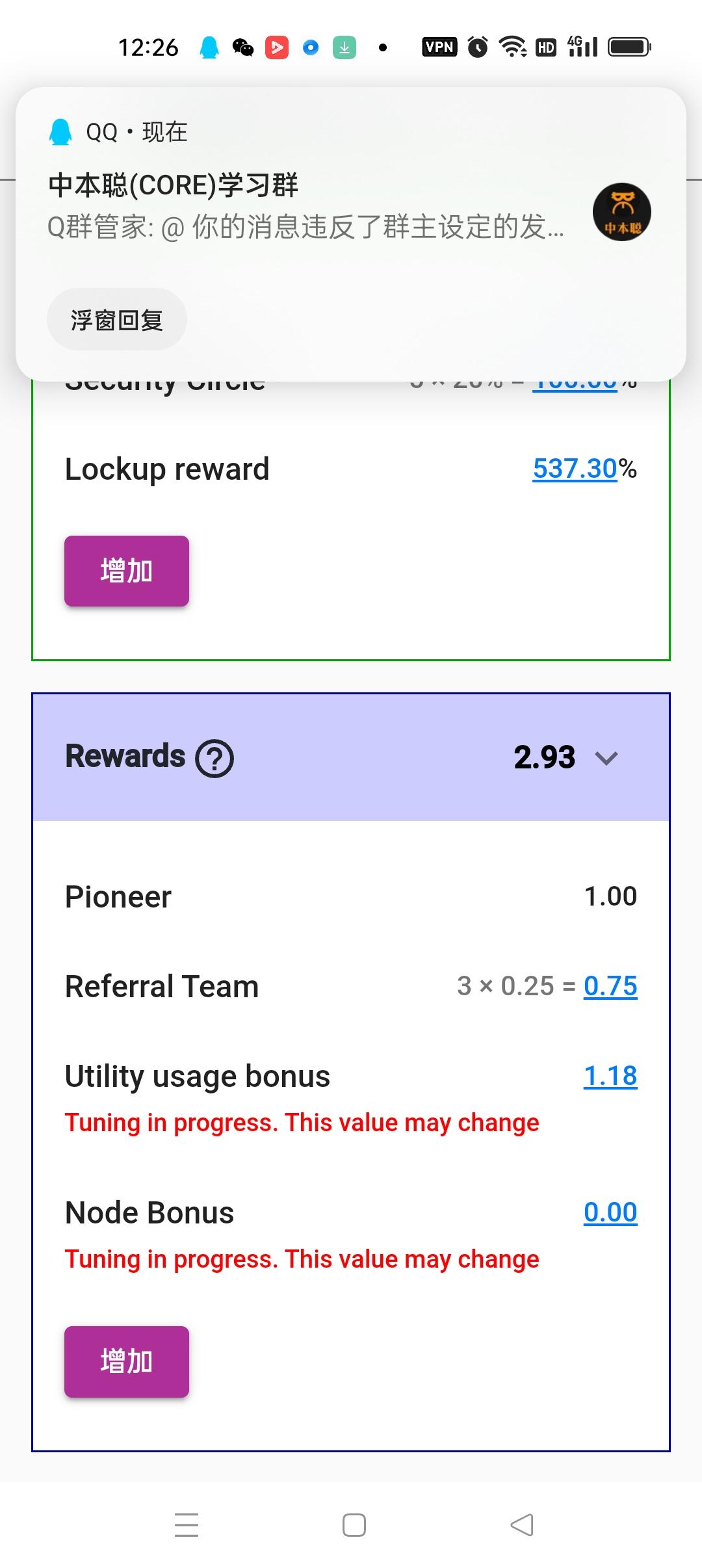This screenshot has width=702, height=1568.
Task: Open the Utility usage bonus 1.18 link
Action: click(610, 1076)
